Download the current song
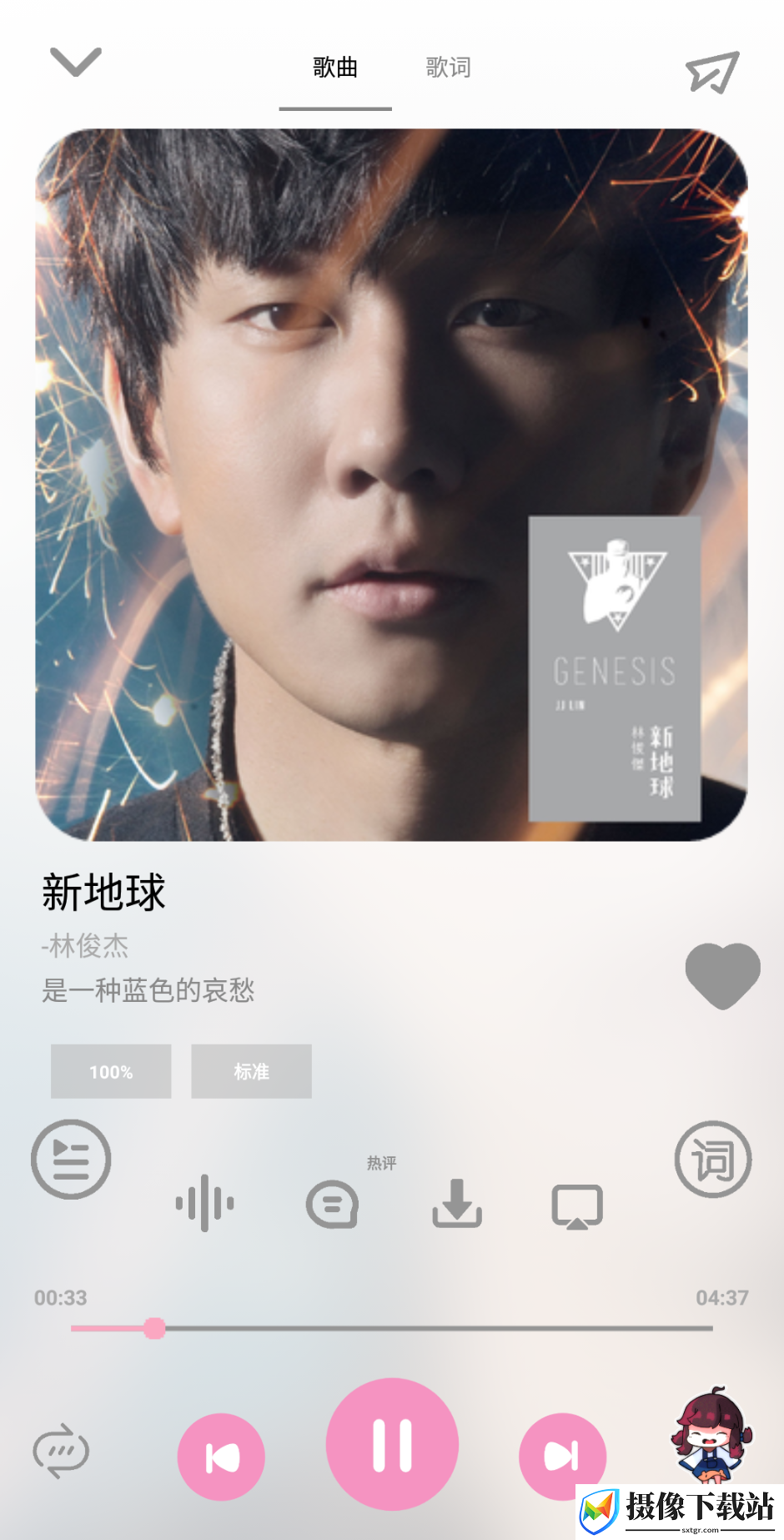The image size is (784, 1540). coord(457,1203)
